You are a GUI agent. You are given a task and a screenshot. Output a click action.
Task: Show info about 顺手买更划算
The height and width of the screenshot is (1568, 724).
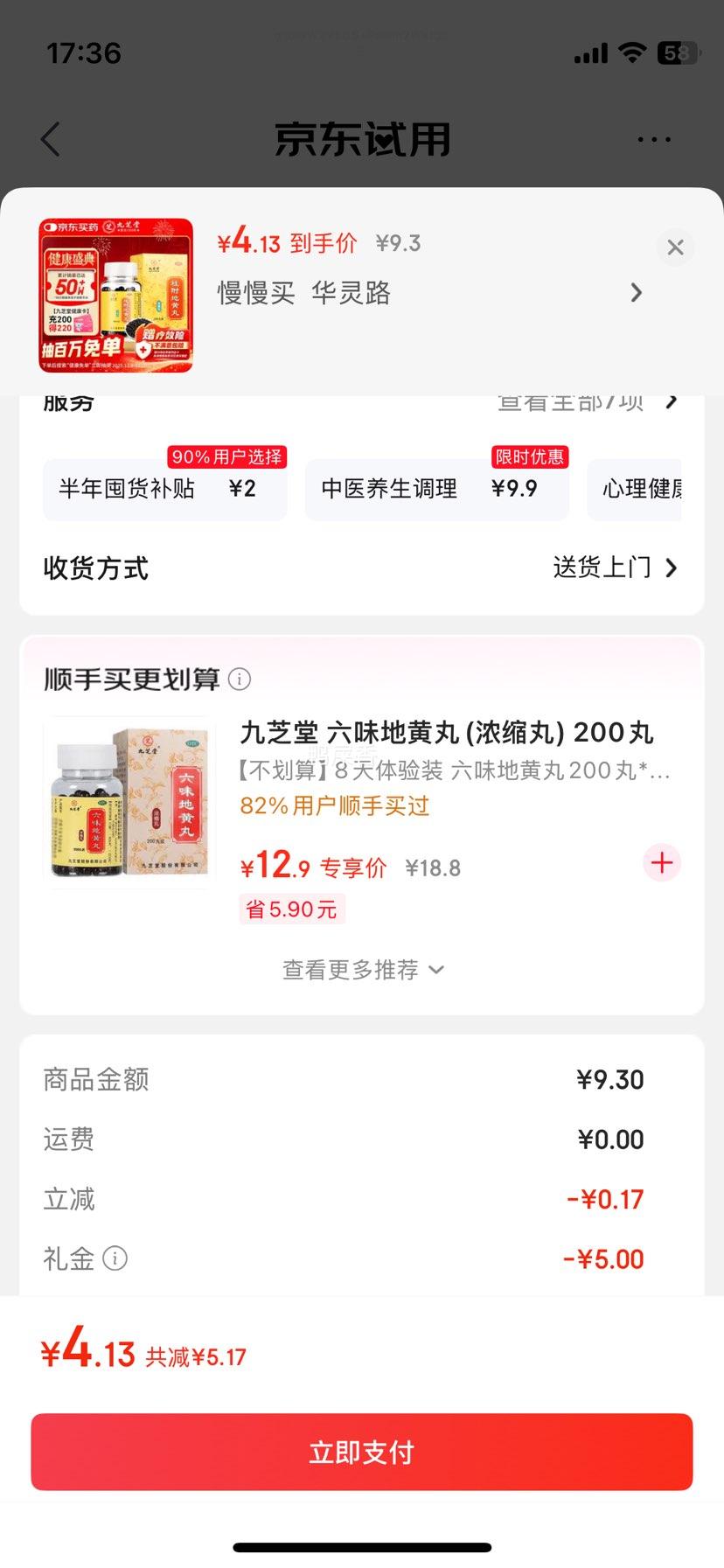(x=240, y=679)
